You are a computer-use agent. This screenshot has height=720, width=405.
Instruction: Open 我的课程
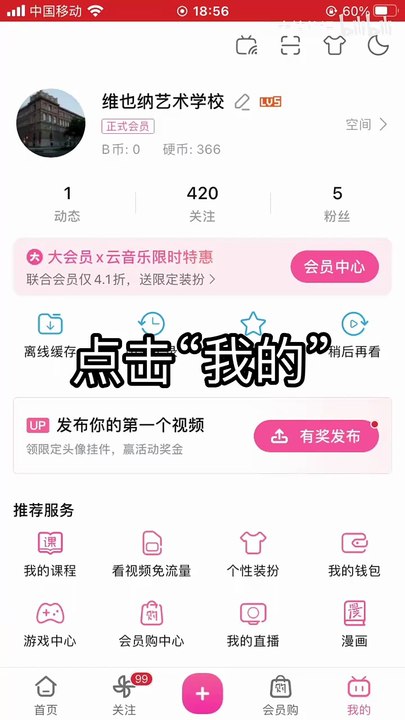(x=50, y=554)
